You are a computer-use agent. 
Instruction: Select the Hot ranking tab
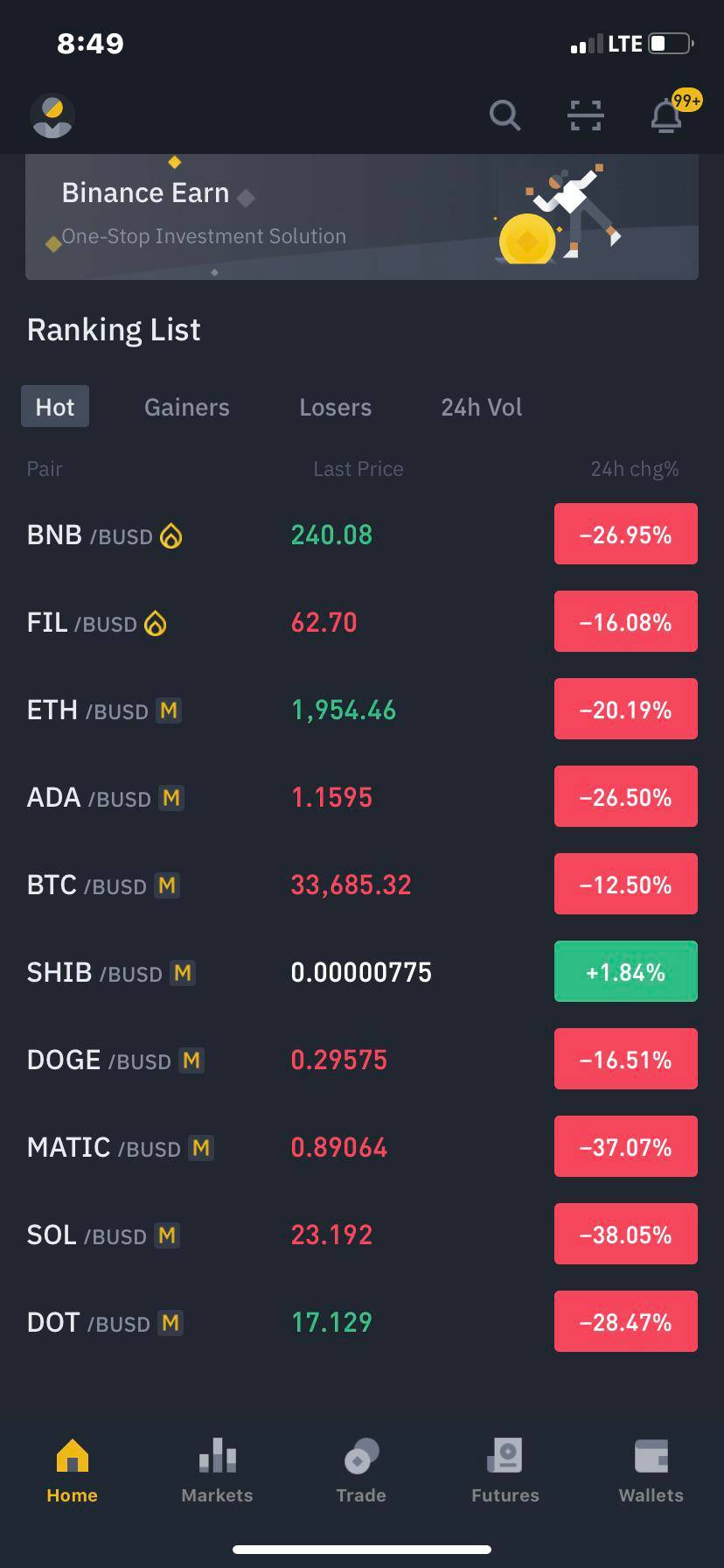click(x=55, y=407)
